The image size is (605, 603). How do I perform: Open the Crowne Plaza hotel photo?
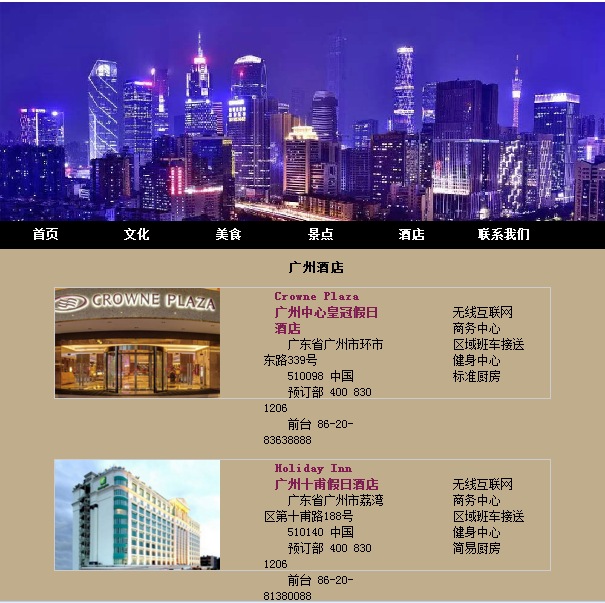coord(137,343)
